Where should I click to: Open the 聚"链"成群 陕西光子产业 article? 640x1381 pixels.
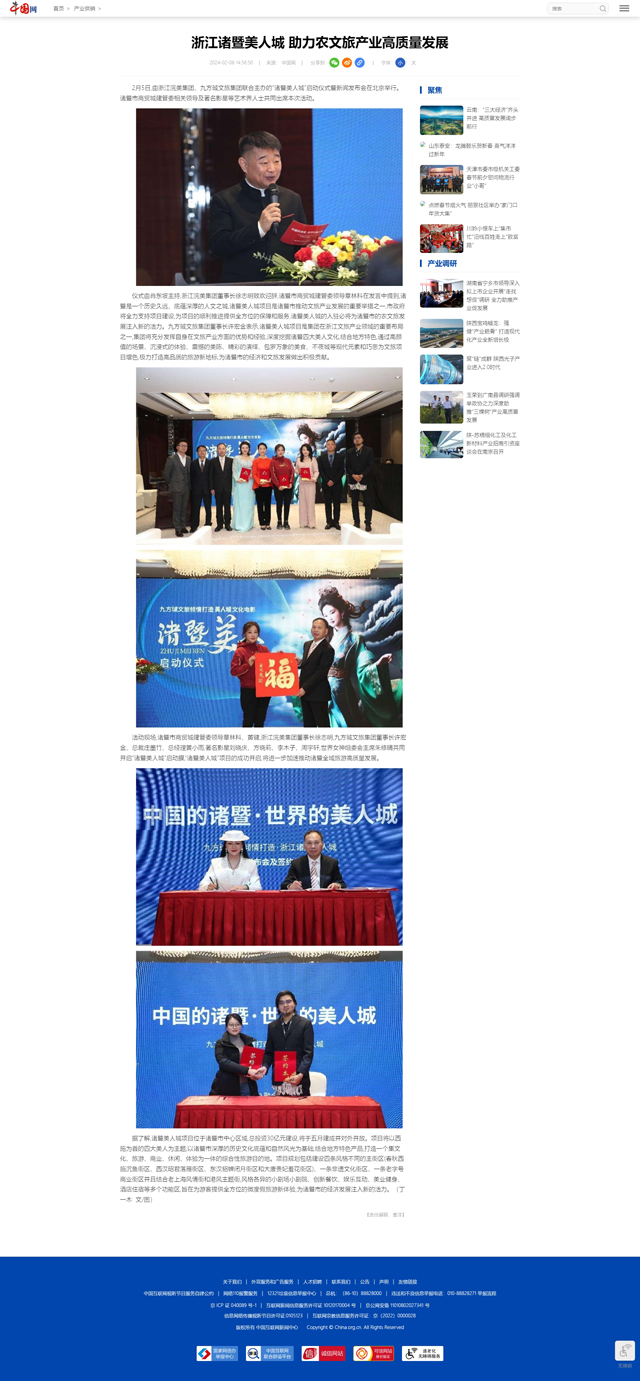(492, 363)
